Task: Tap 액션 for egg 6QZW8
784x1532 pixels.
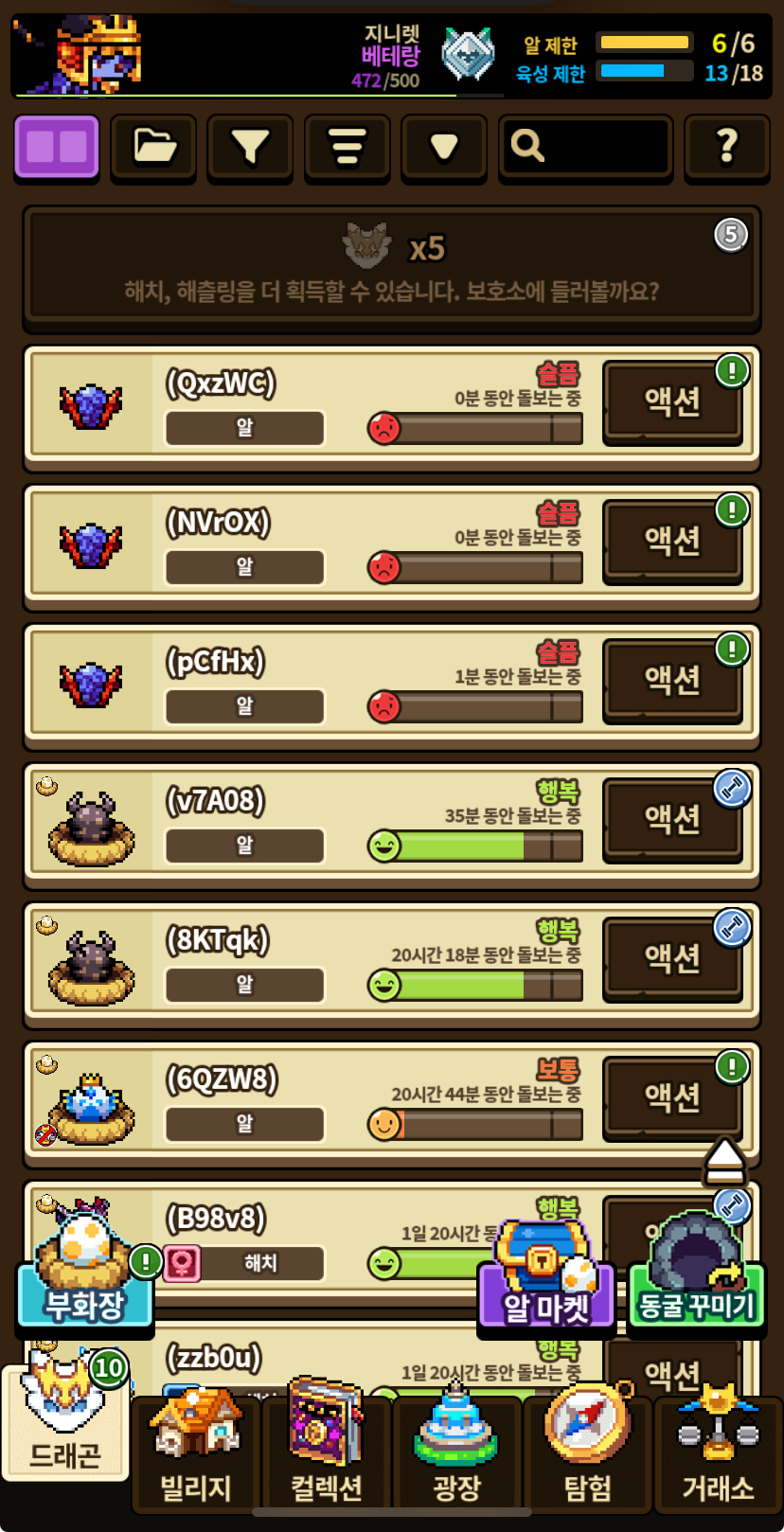Action: tap(672, 1098)
